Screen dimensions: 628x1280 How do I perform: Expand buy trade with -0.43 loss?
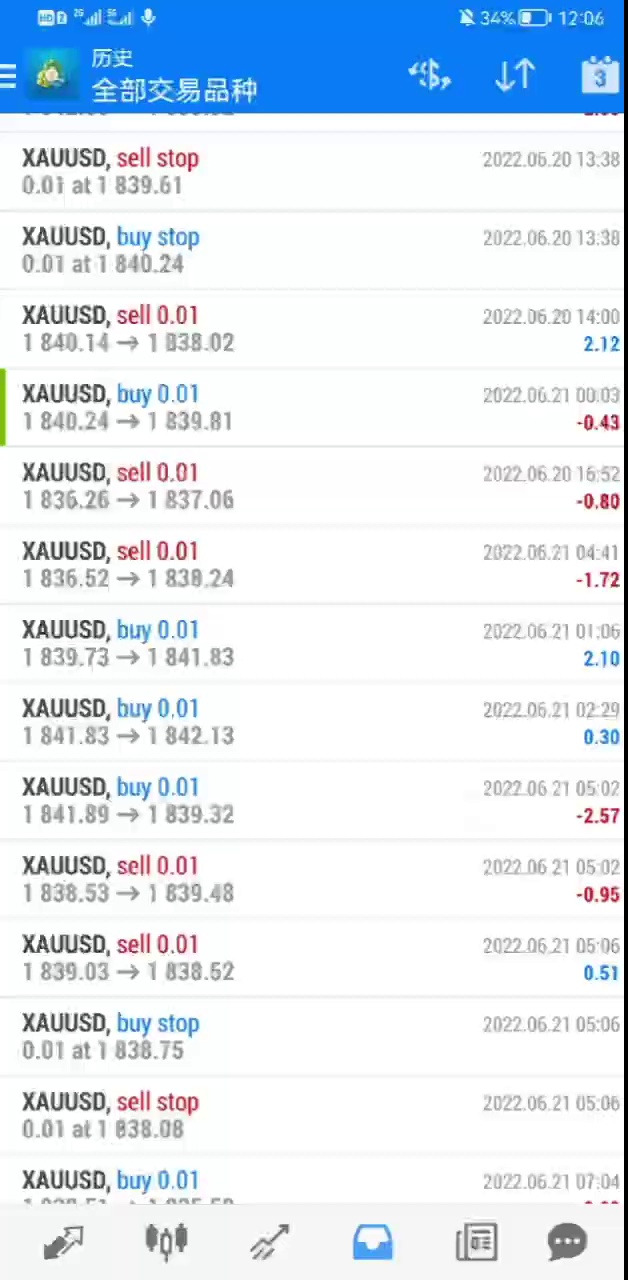tap(314, 408)
